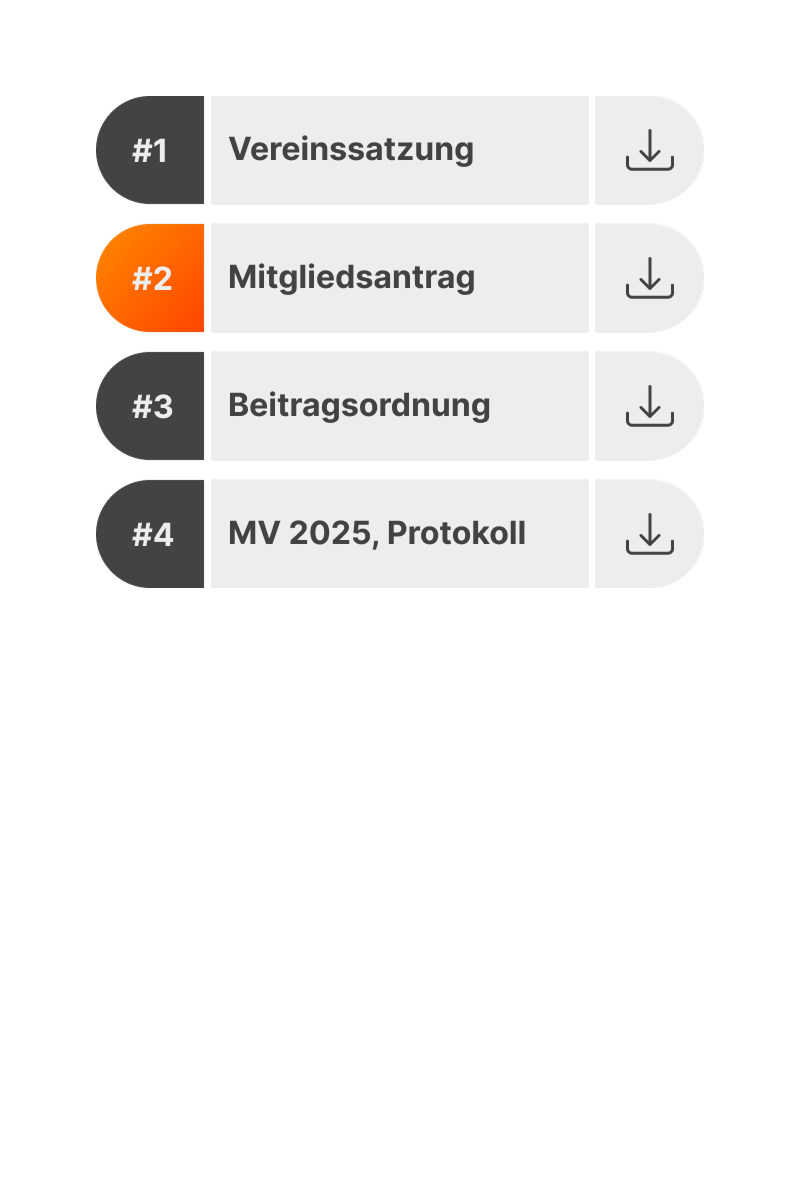Click the download icon for Vereinssatzung
Viewport: 800px width, 1200px height.
(649, 149)
